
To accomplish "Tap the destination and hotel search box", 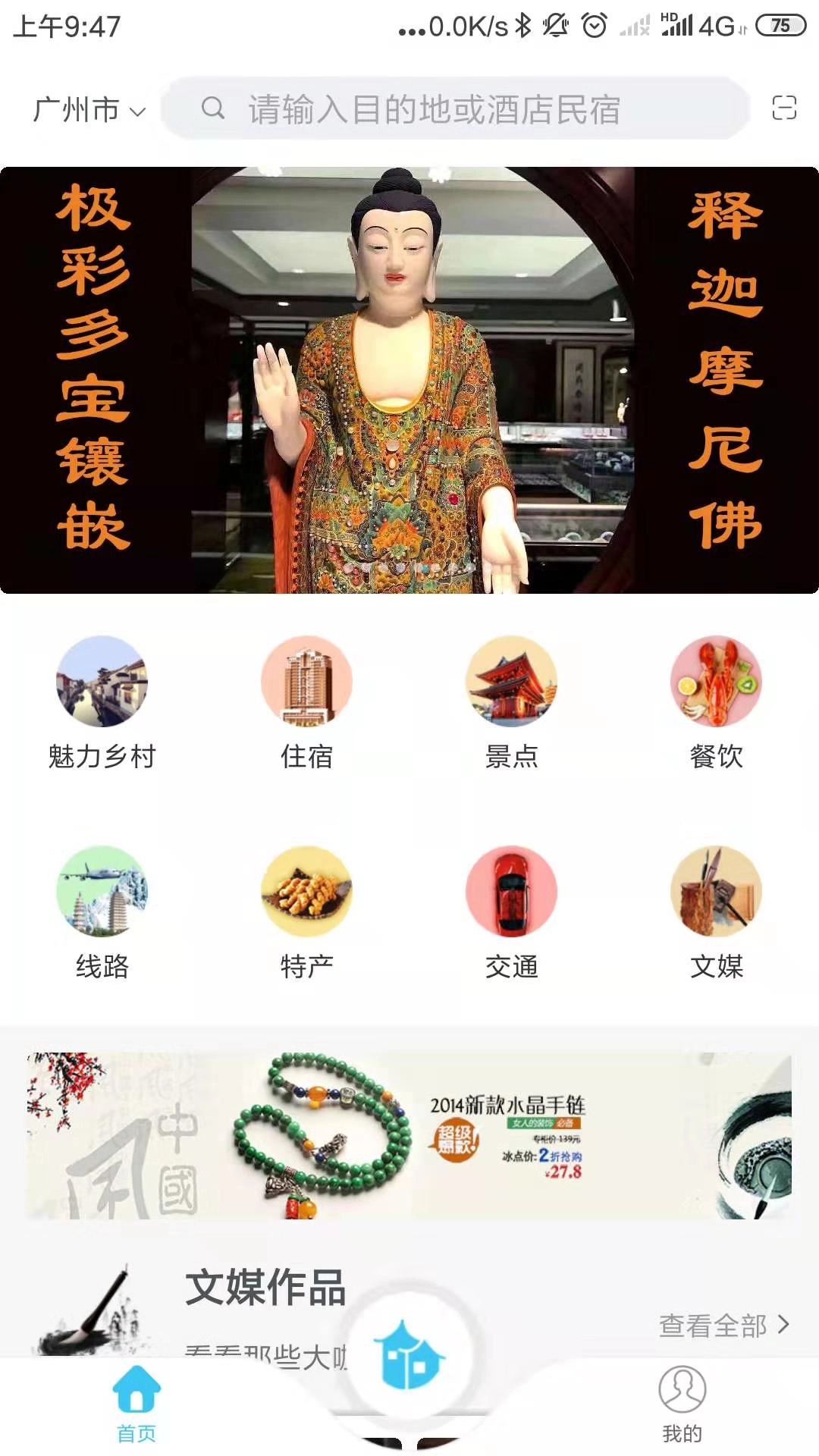I will coord(455,110).
